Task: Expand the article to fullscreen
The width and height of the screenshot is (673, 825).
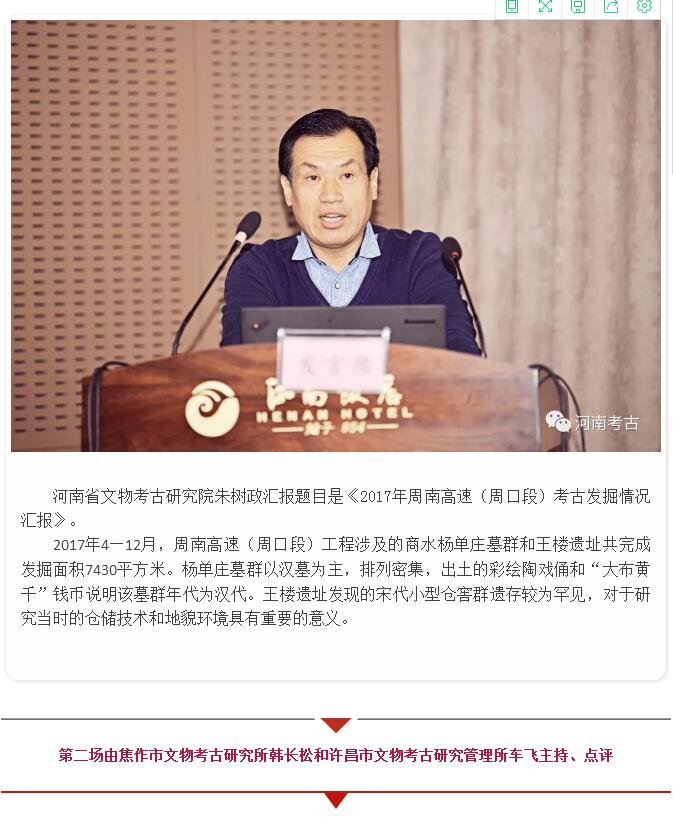Action: (x=545, y=6)
